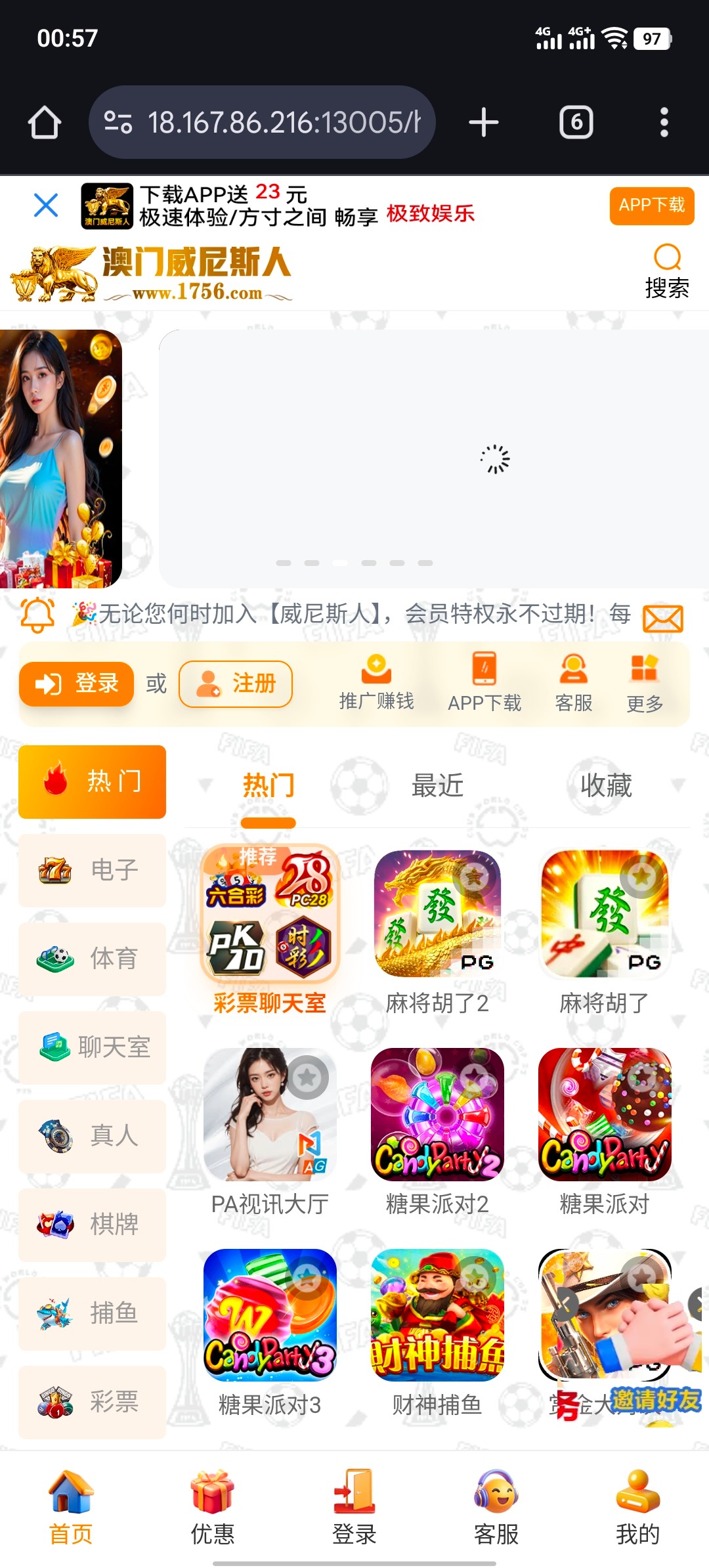
Task: Launch the 麻将胡了2 game
Action: [437, 916]
